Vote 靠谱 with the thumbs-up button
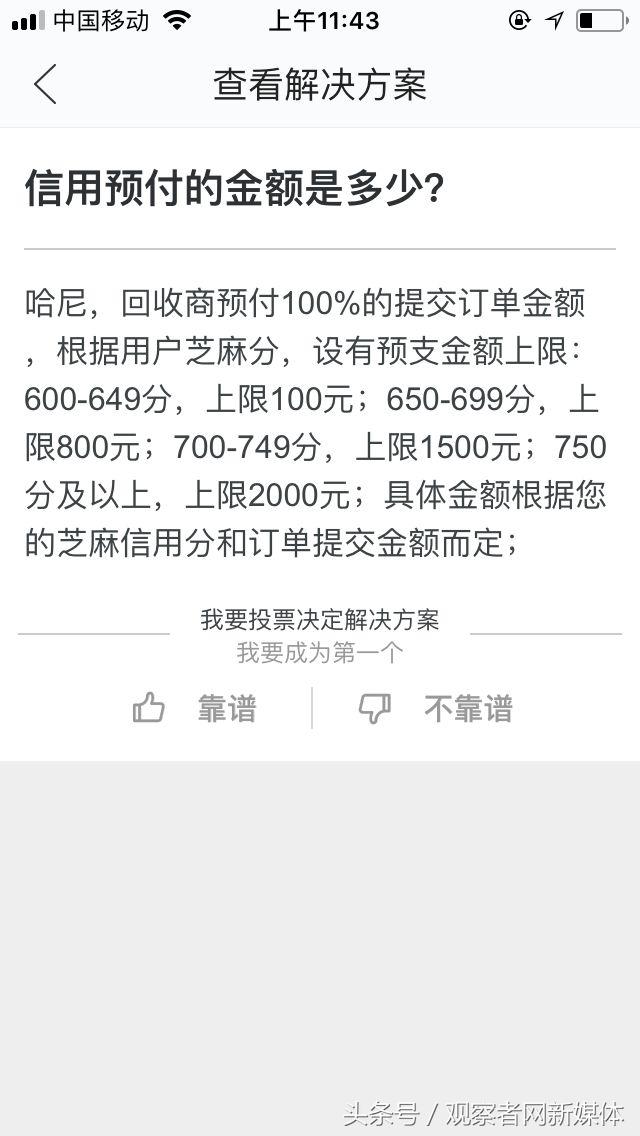Screen dimensions: 640x1136 click(x=194, y=708)
